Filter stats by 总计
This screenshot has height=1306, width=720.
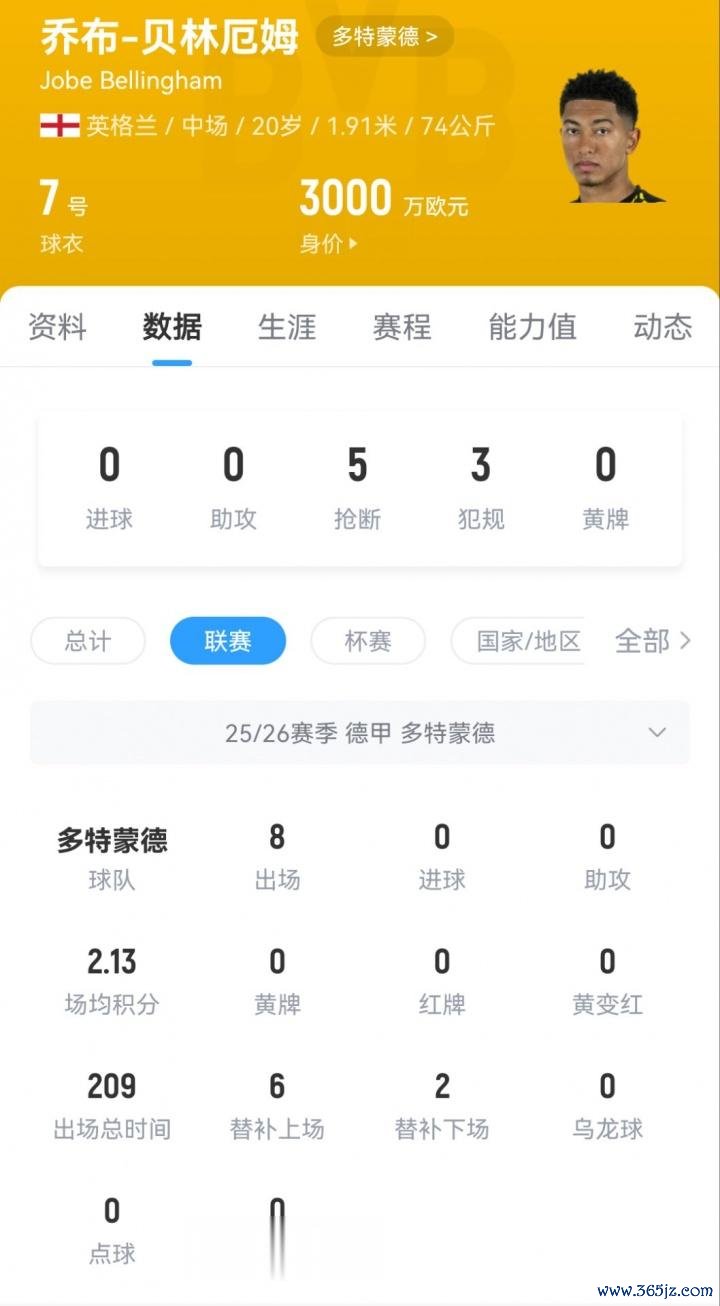pyautogui.click(x=88, y=641)
